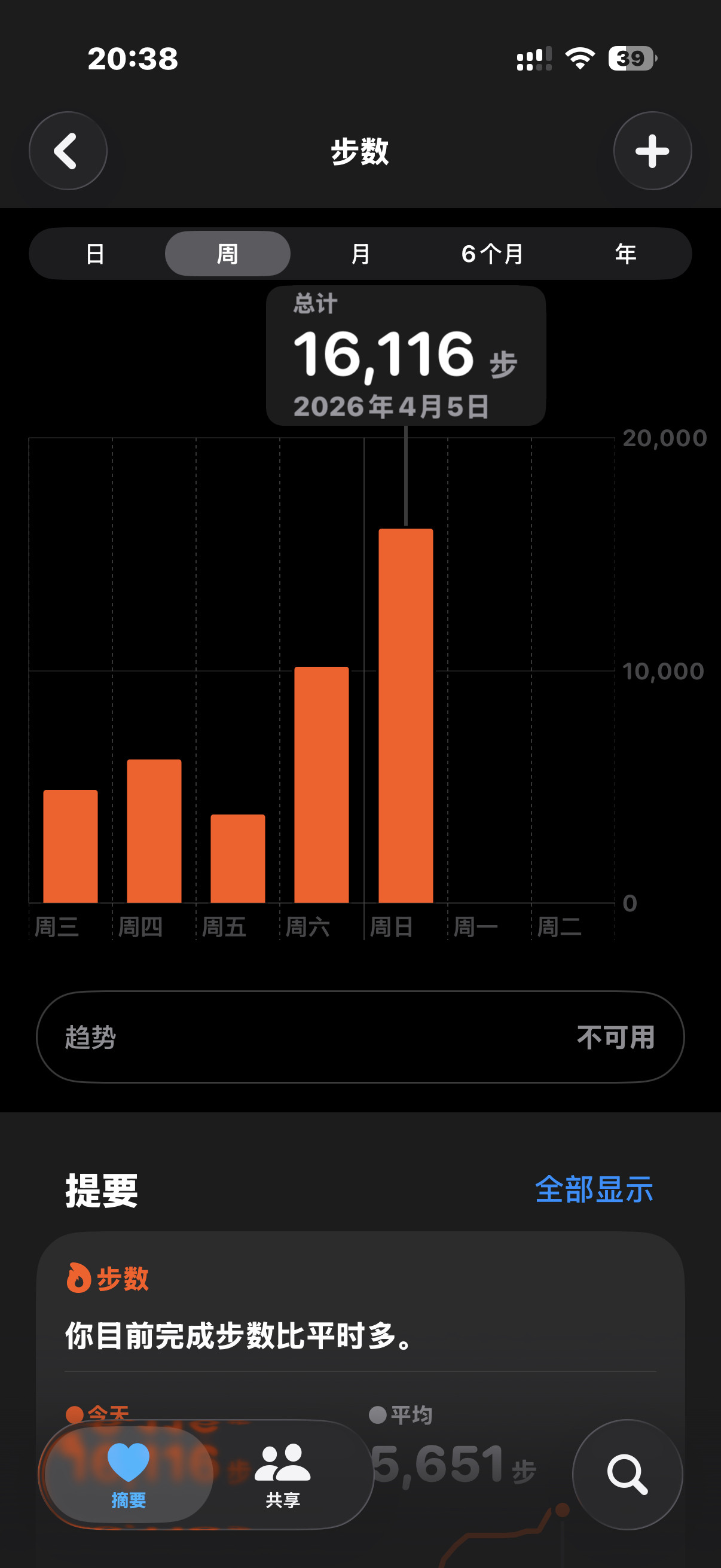Image resolution: width=721 pixels, height=1568 pixels.
Task: Tap the 16,116 steps tooltip
Action: click(x=405, y=356)
